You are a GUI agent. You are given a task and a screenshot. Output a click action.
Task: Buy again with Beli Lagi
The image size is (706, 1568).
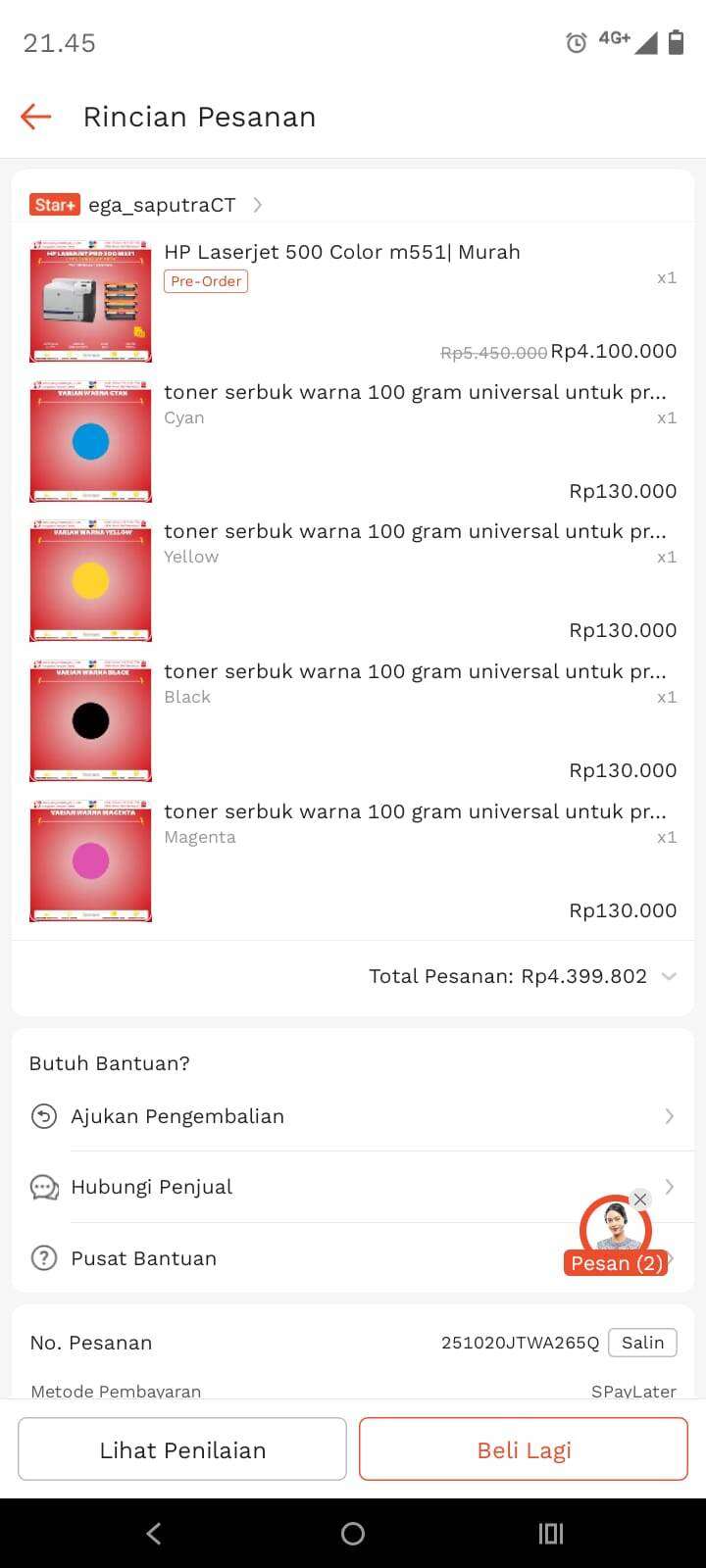point(524,1449)
